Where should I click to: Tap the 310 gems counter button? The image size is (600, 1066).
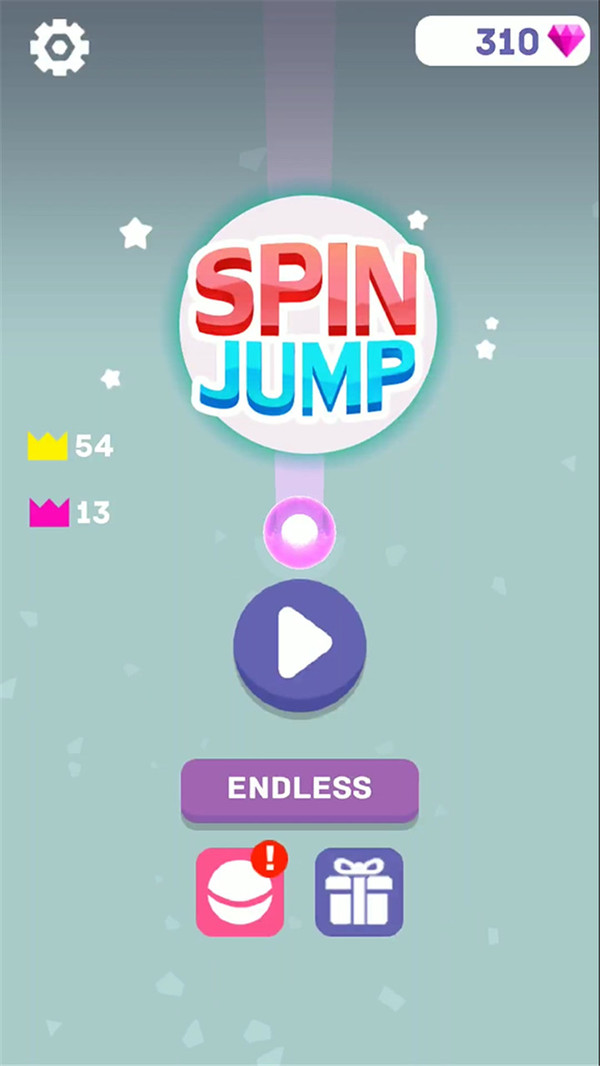coord(502,42)
